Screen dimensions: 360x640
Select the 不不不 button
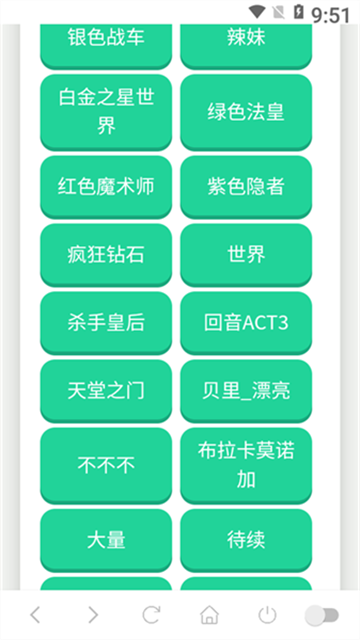tap(106, 465)
